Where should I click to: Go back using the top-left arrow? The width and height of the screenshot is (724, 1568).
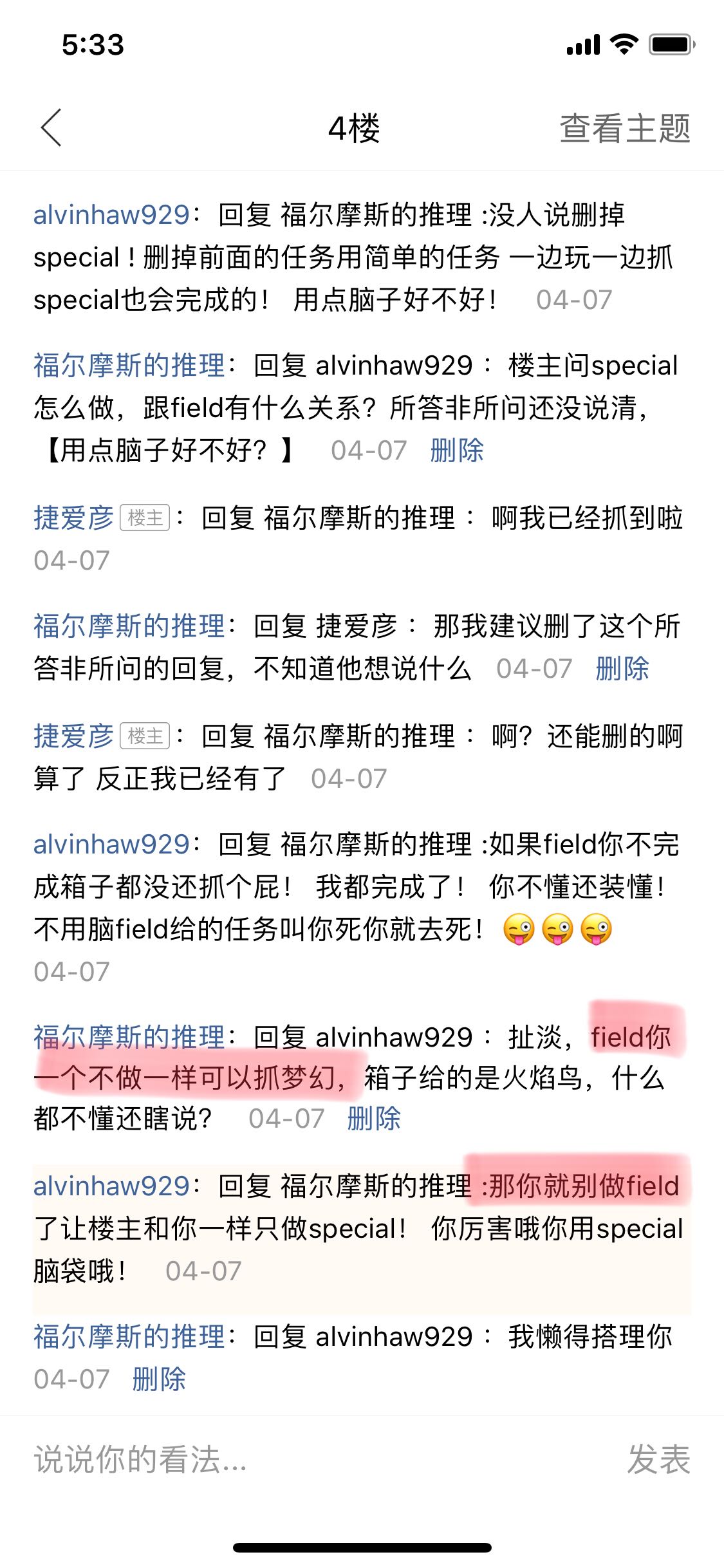(51, 127)
